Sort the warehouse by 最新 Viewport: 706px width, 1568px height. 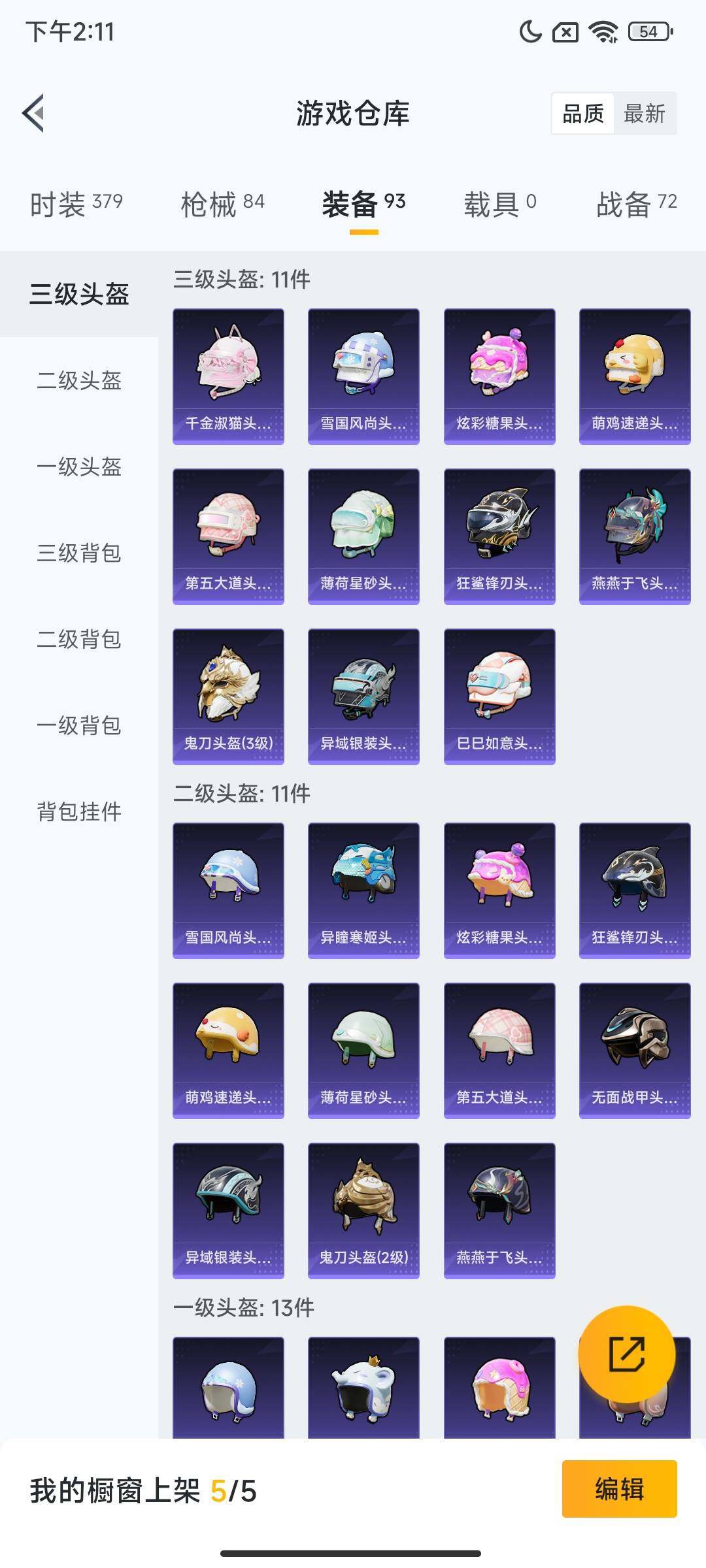644,114
